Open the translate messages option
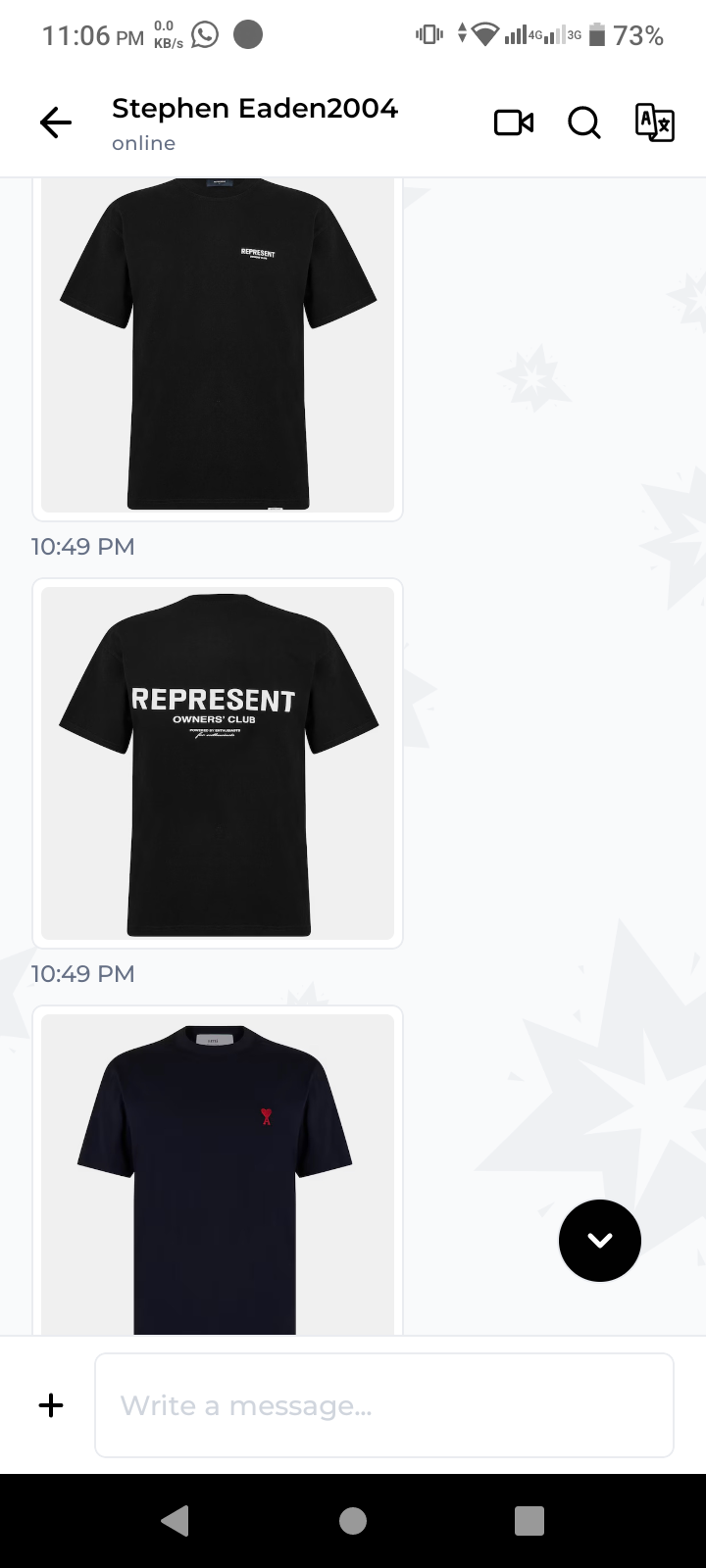The image size is (706, 1568). point(654,122)
